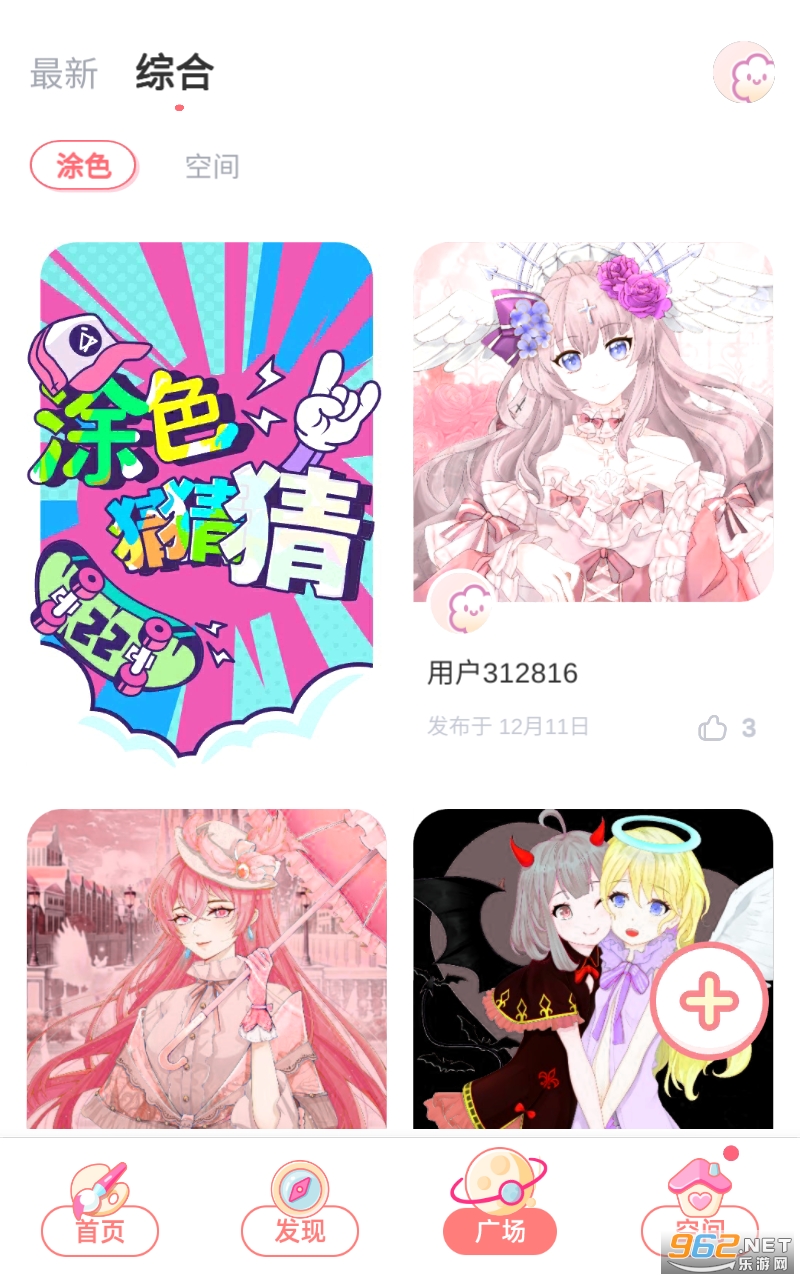
Task: Switch to the 空间 filter chip
Action: 212,166
